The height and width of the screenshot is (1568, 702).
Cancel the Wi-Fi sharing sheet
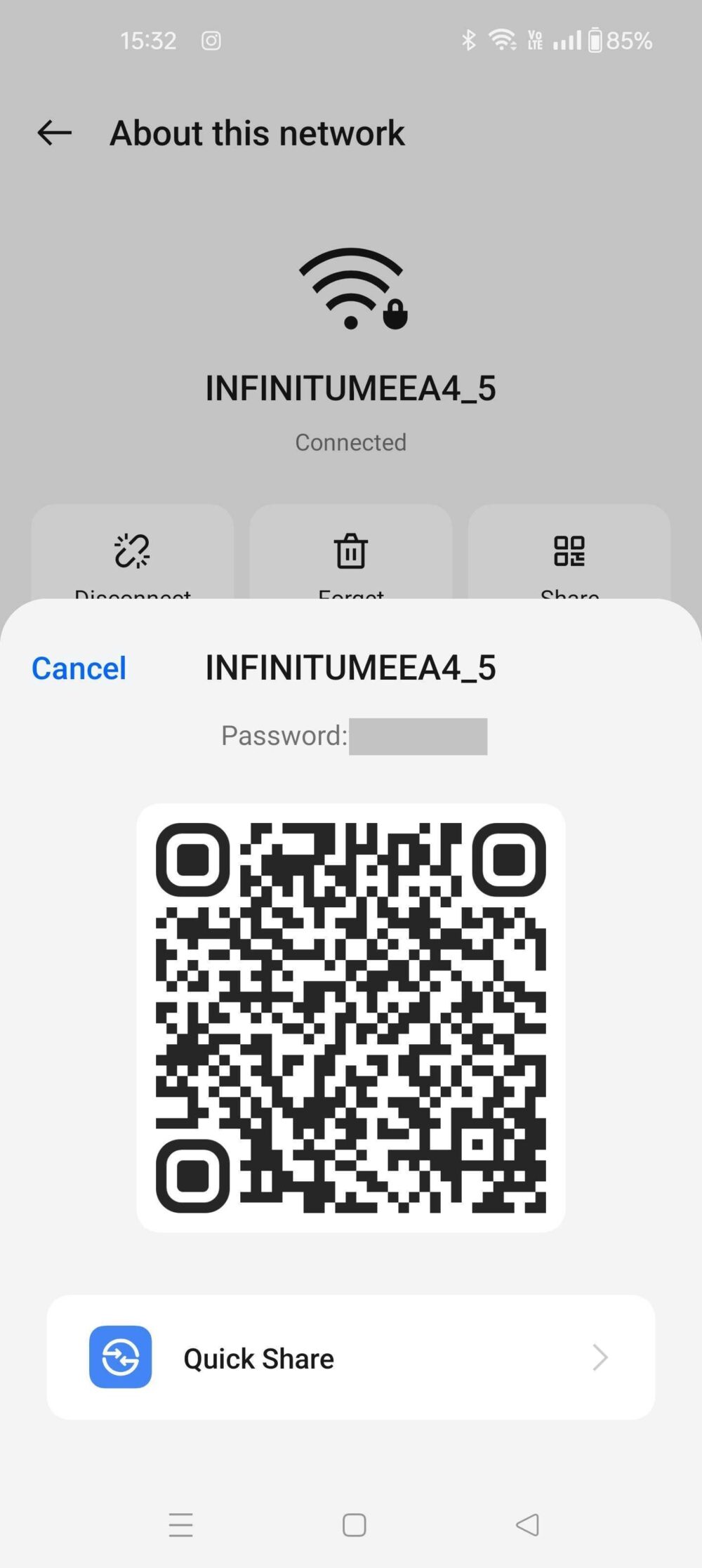(79, 668)
